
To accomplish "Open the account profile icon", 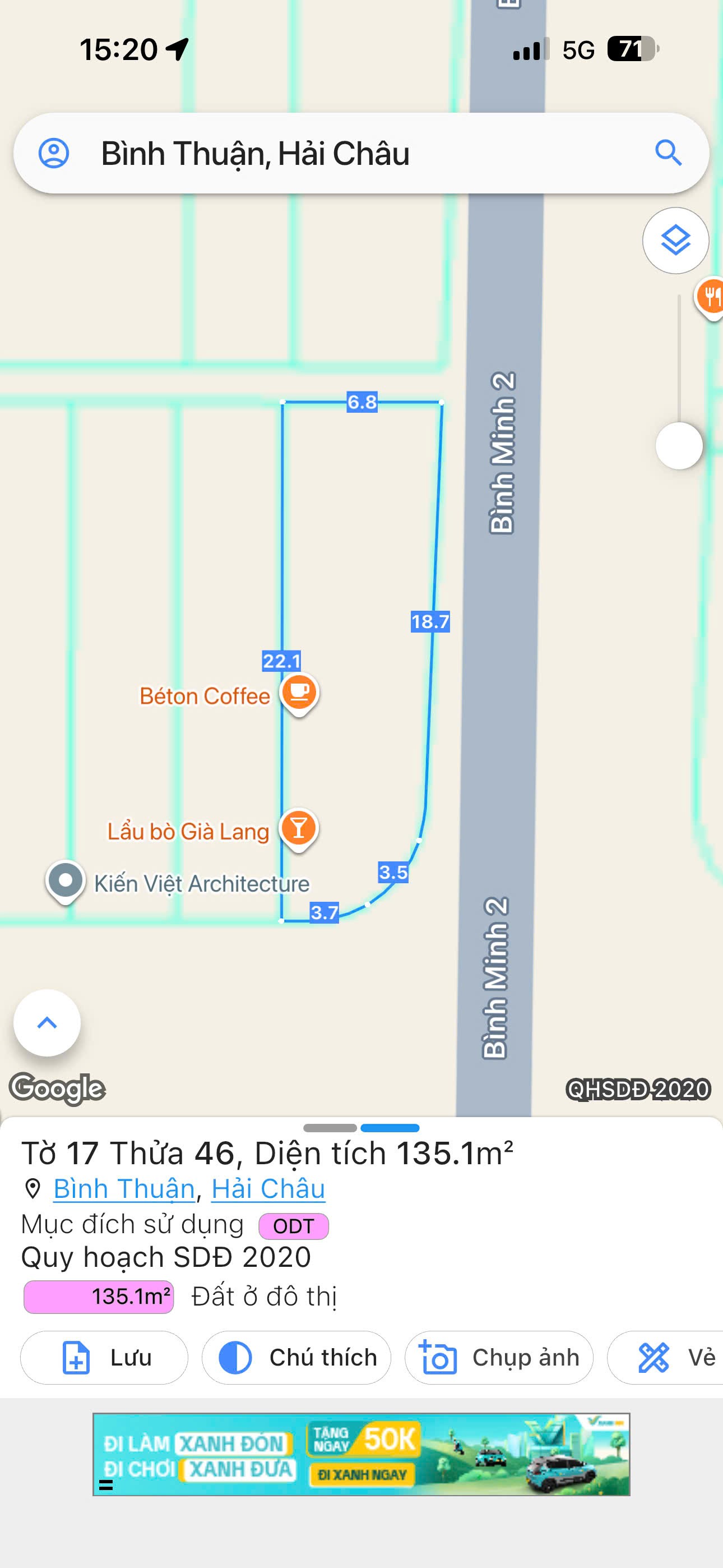I will pos(54,153).
